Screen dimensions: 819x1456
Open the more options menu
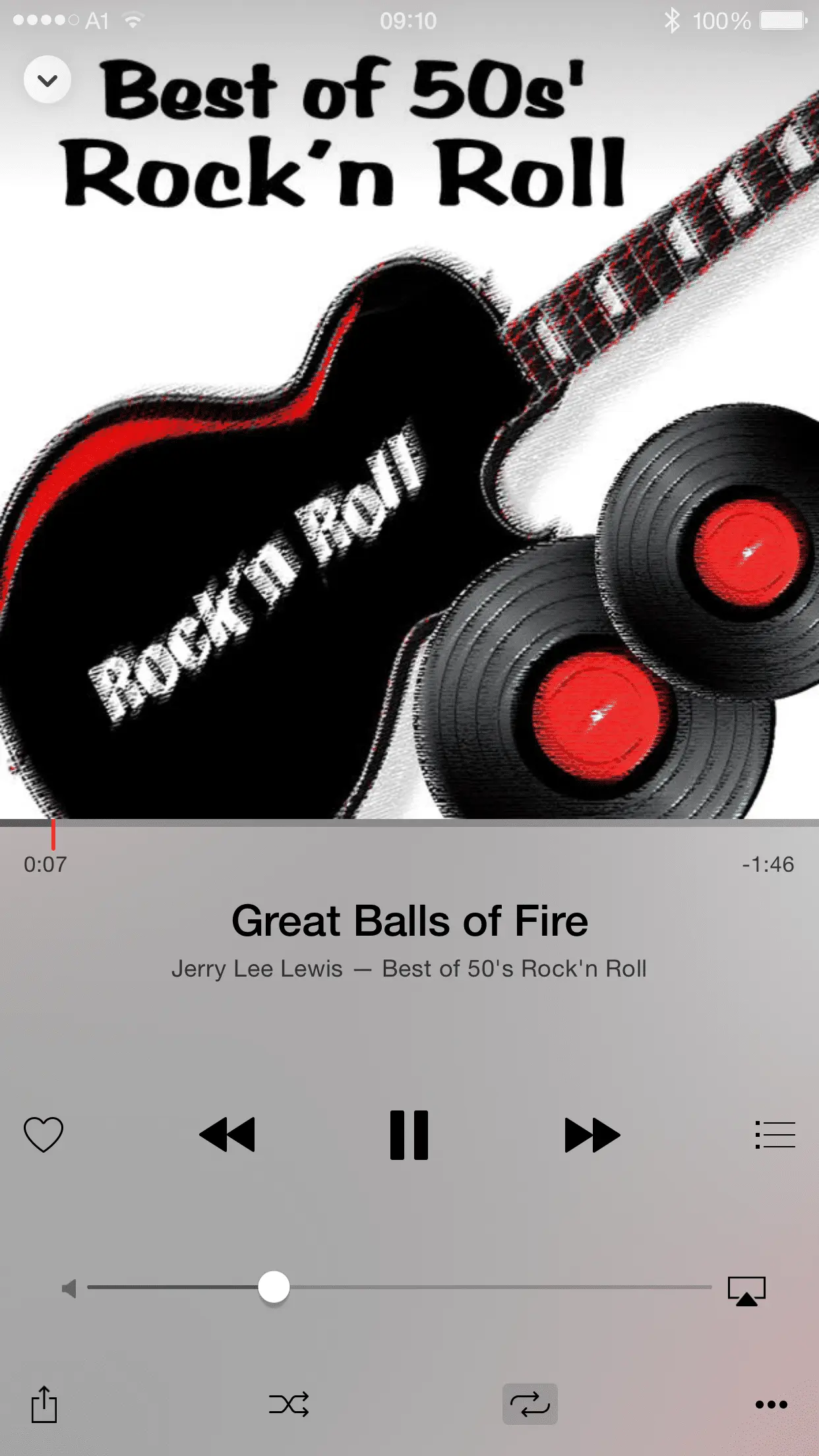click(x=771, y=1404)
